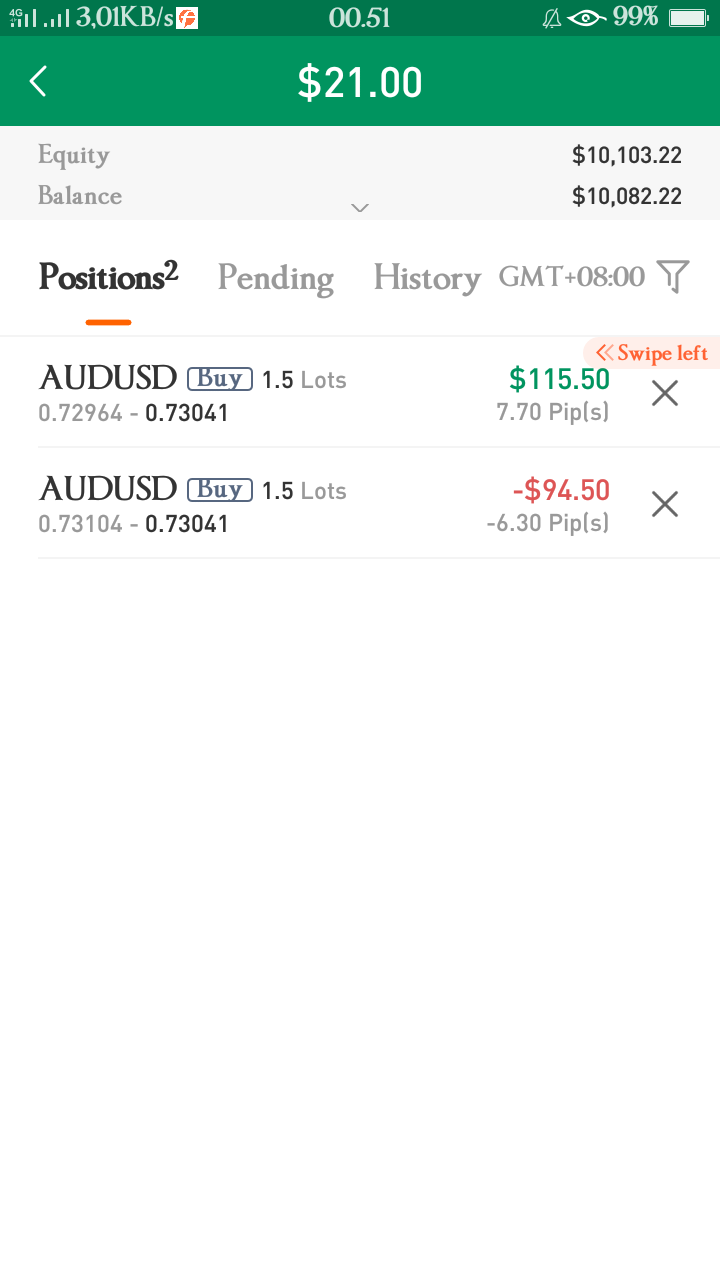The image size is (720, 1280).
Task: Close the AUDUSD position showing $115.50
Action: (665, 394)
